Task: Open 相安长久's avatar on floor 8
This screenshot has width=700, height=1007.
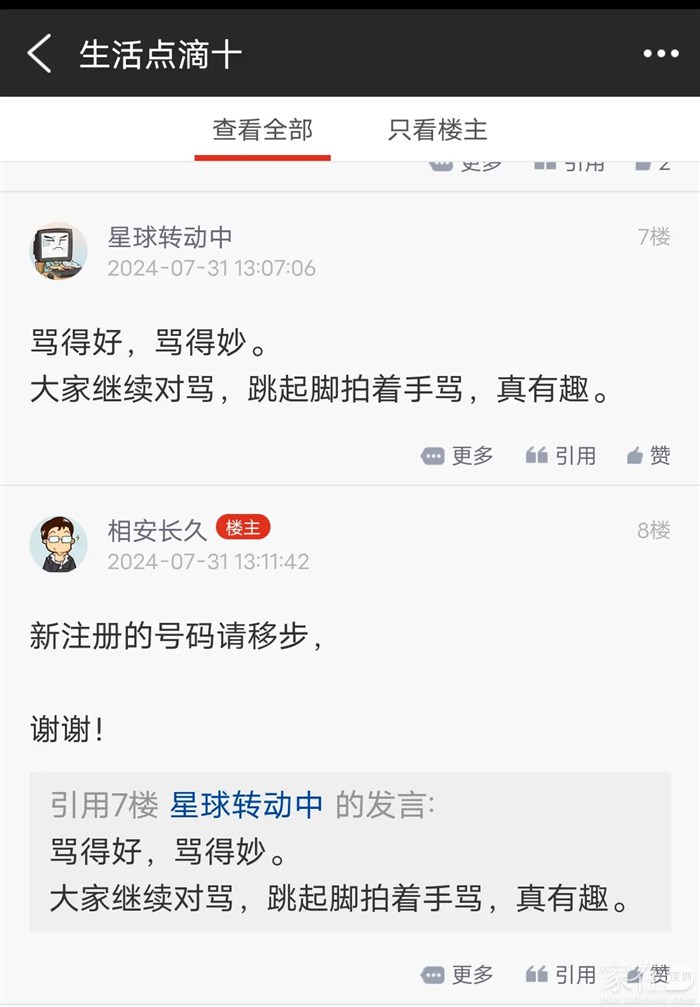Action: point(58,544)
